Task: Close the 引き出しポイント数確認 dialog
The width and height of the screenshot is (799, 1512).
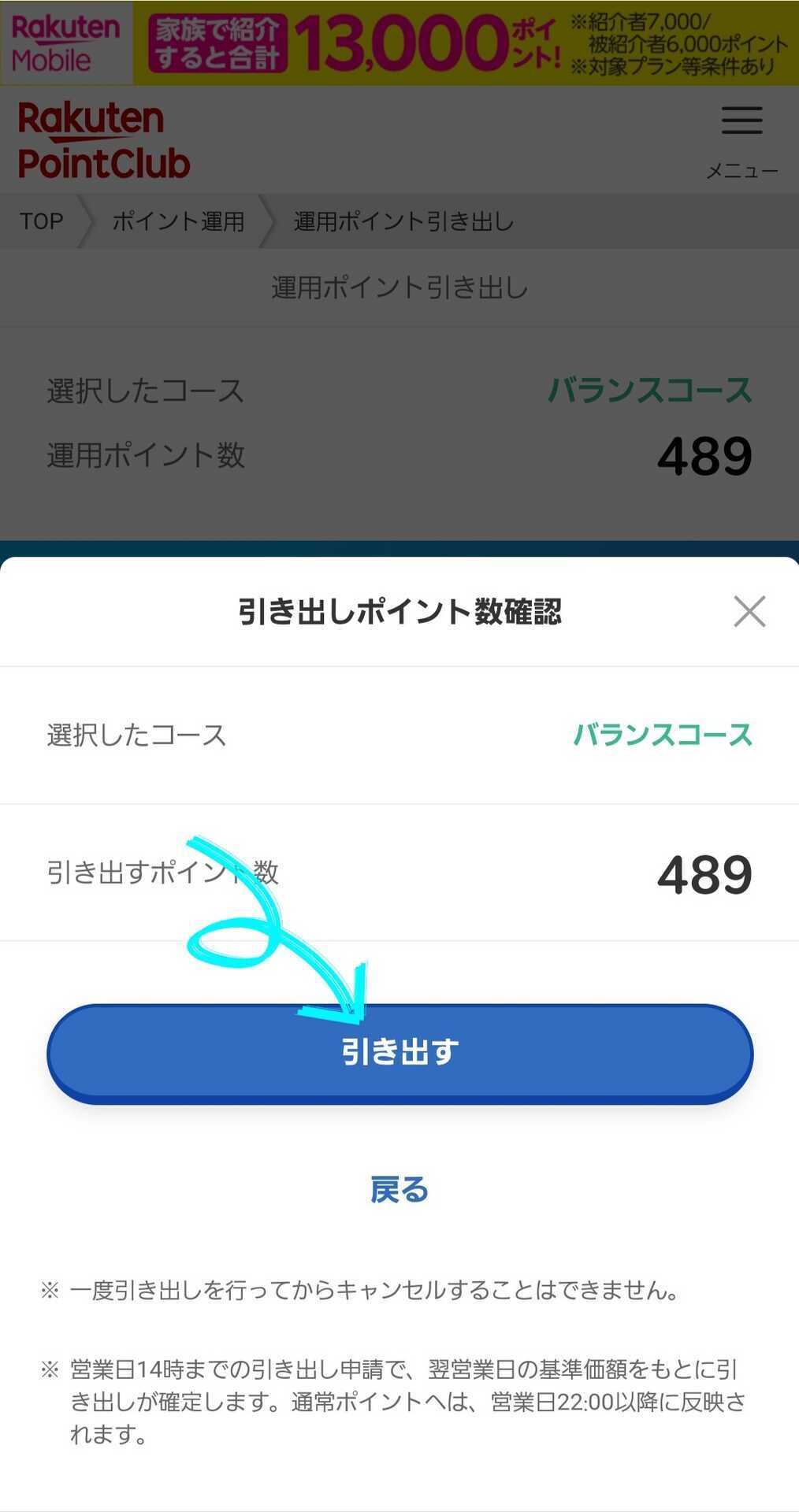Action: pos(749,611)
